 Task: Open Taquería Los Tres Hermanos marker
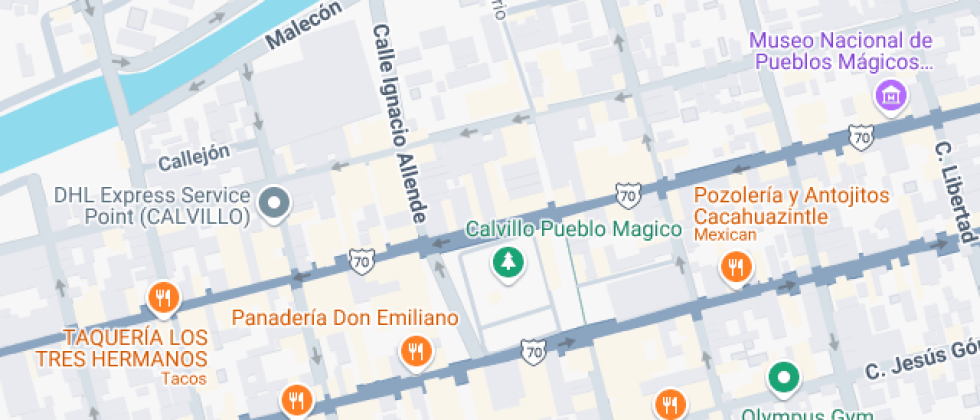pyautogui.click(x=162, y=298)
